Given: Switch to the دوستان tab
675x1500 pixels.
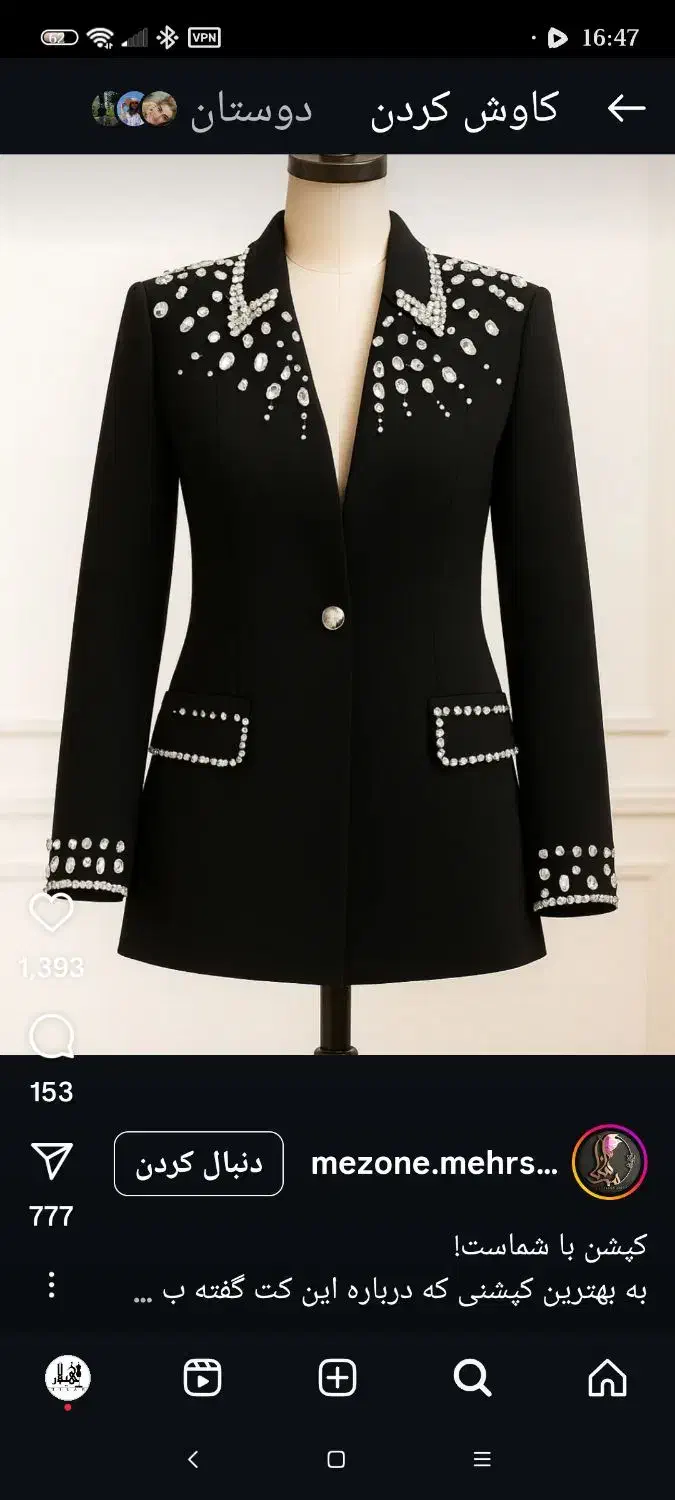Looking at the screenshot, I should (251, 109).
